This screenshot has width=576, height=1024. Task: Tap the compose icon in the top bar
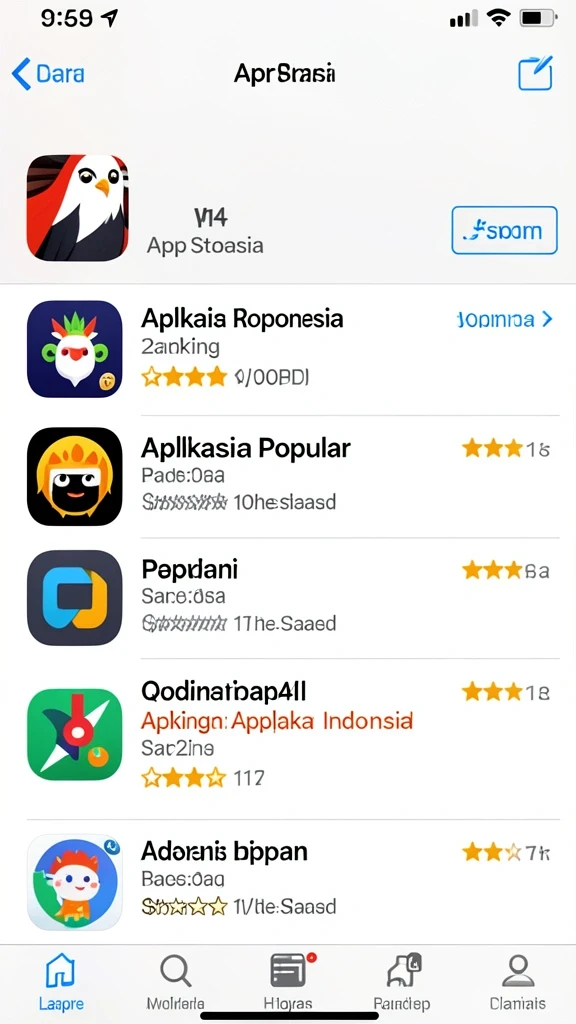535,73
